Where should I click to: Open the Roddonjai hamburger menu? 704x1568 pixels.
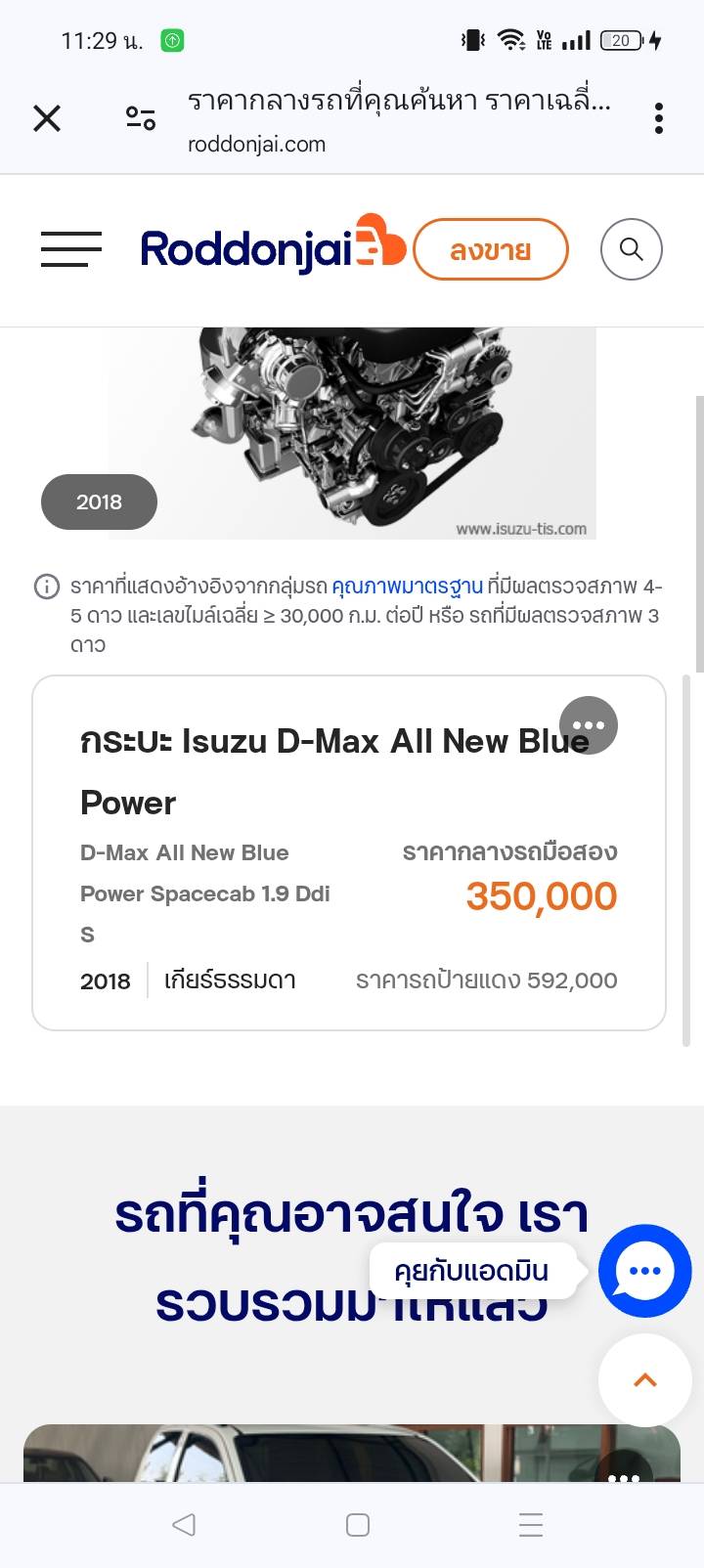coord(71,249)
